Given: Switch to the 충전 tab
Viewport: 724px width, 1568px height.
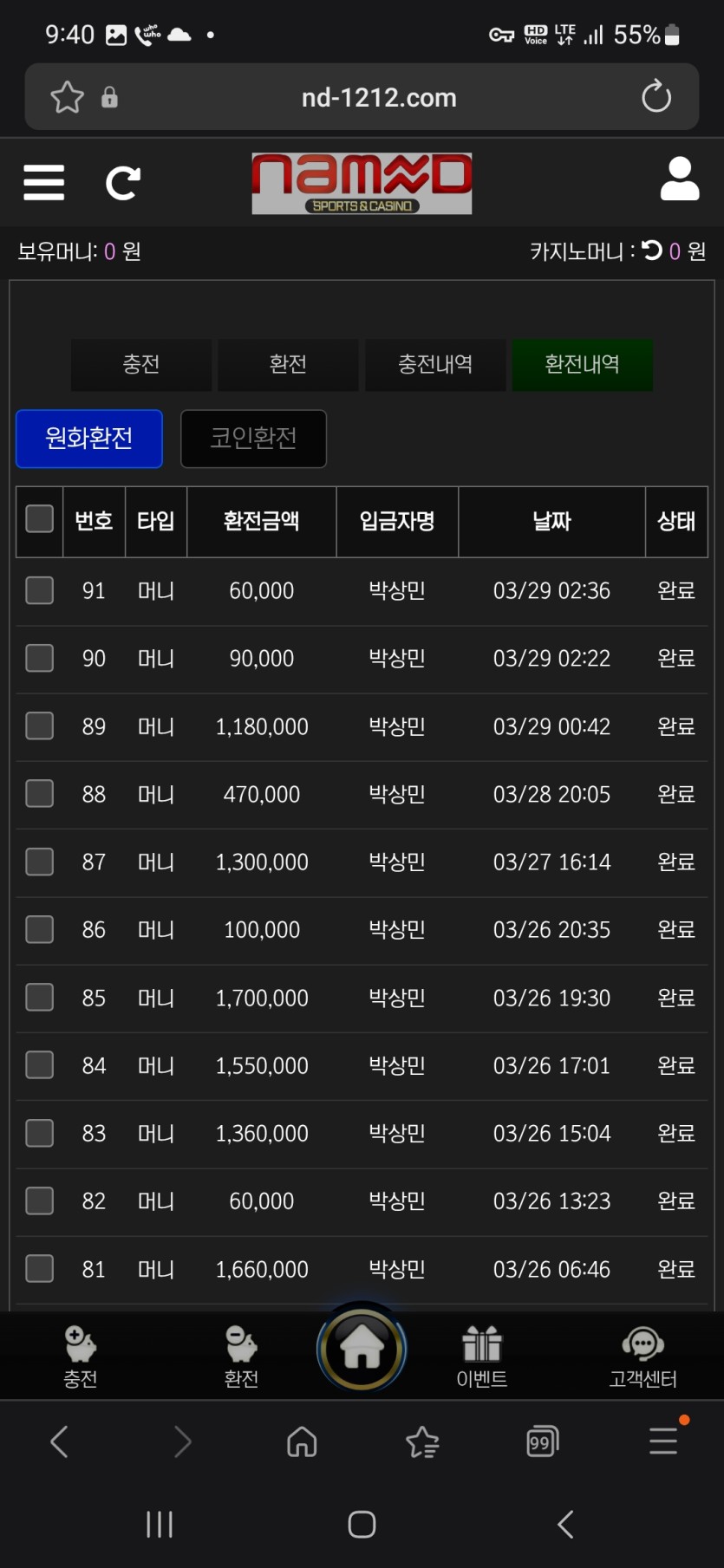Looking at the screenshot, I should 140,364.
